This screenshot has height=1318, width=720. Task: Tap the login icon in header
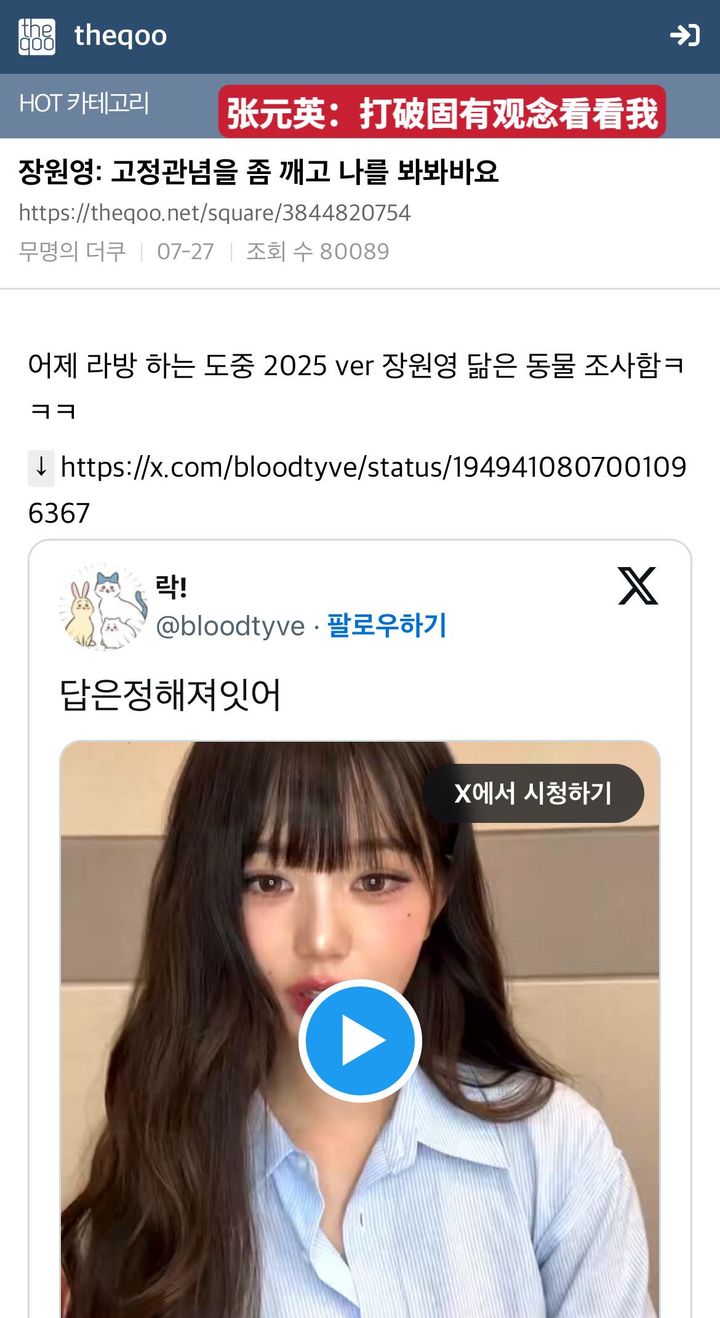685,36
